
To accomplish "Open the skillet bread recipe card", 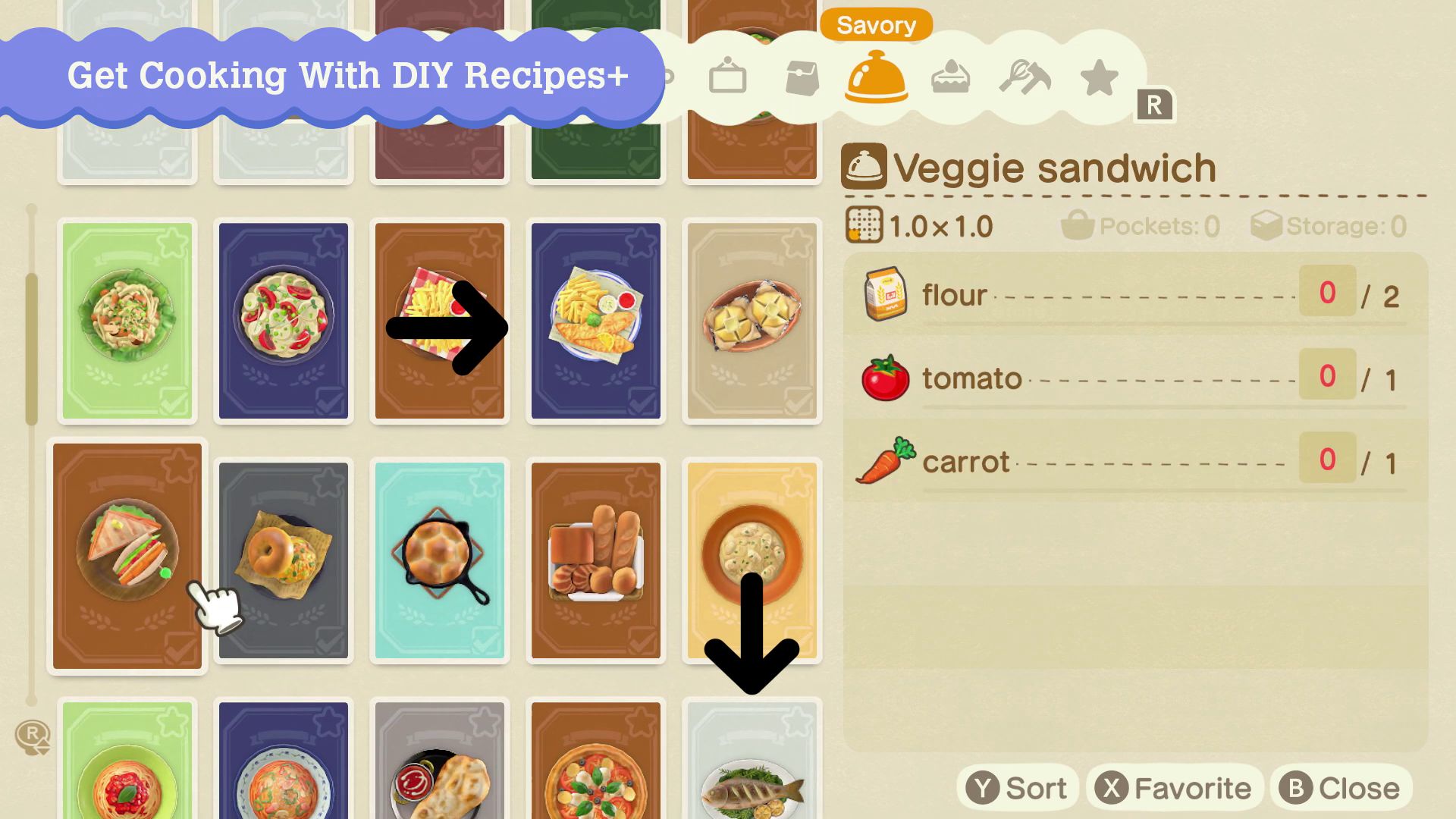I will [x=440, y=560].
